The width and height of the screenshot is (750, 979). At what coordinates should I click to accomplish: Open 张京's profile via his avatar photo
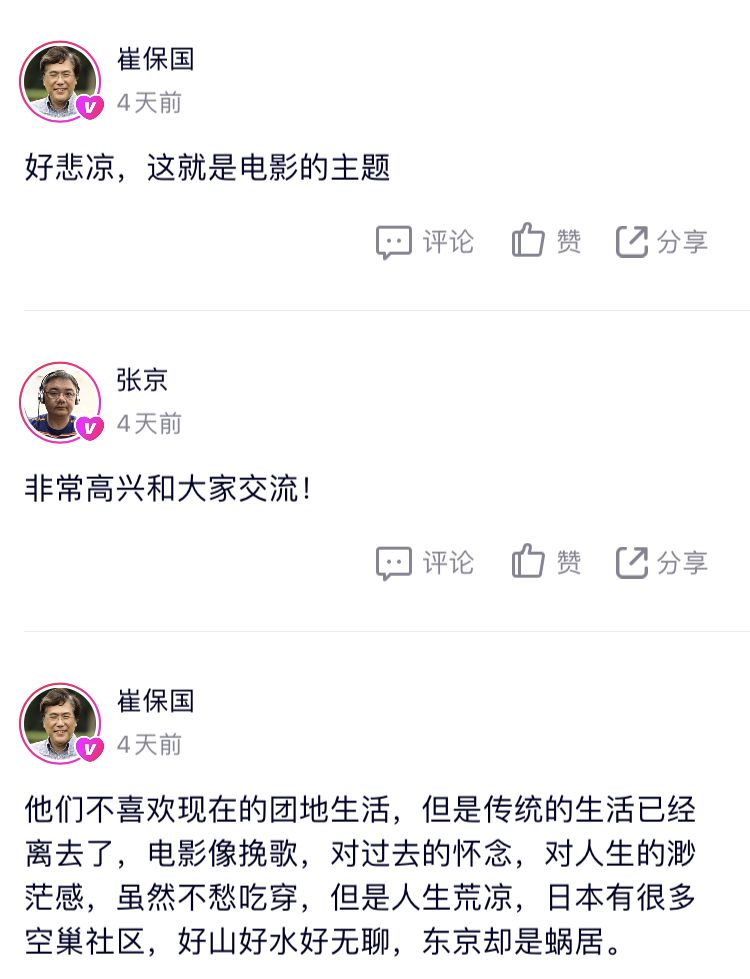click(60, 400)
